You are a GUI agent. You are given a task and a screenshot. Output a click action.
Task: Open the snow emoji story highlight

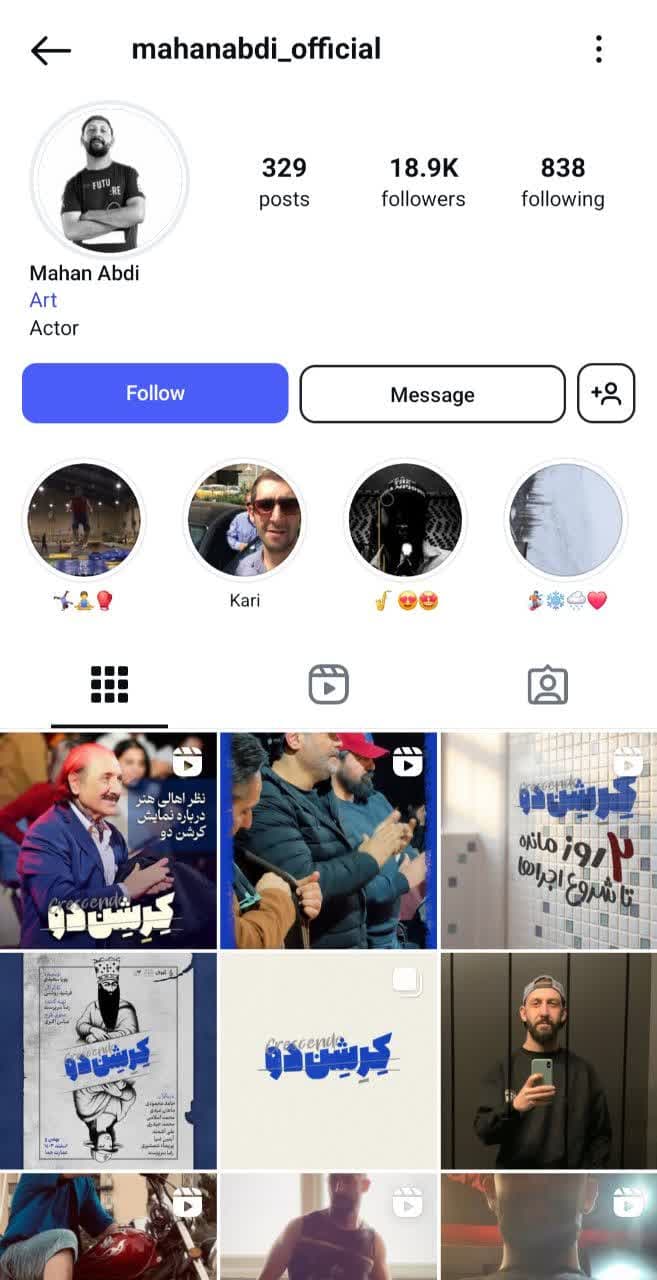[x=566, y=521]
